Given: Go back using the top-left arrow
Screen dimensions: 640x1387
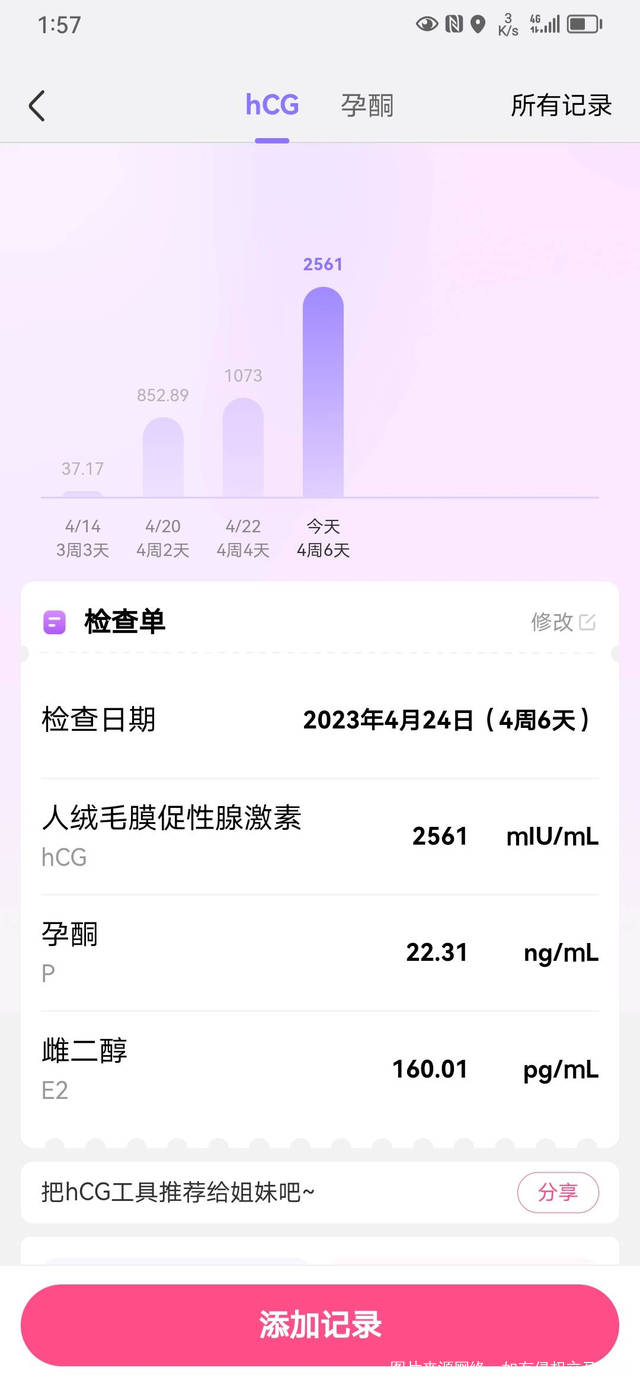Looking at the screenshot, I should point(37,106).
